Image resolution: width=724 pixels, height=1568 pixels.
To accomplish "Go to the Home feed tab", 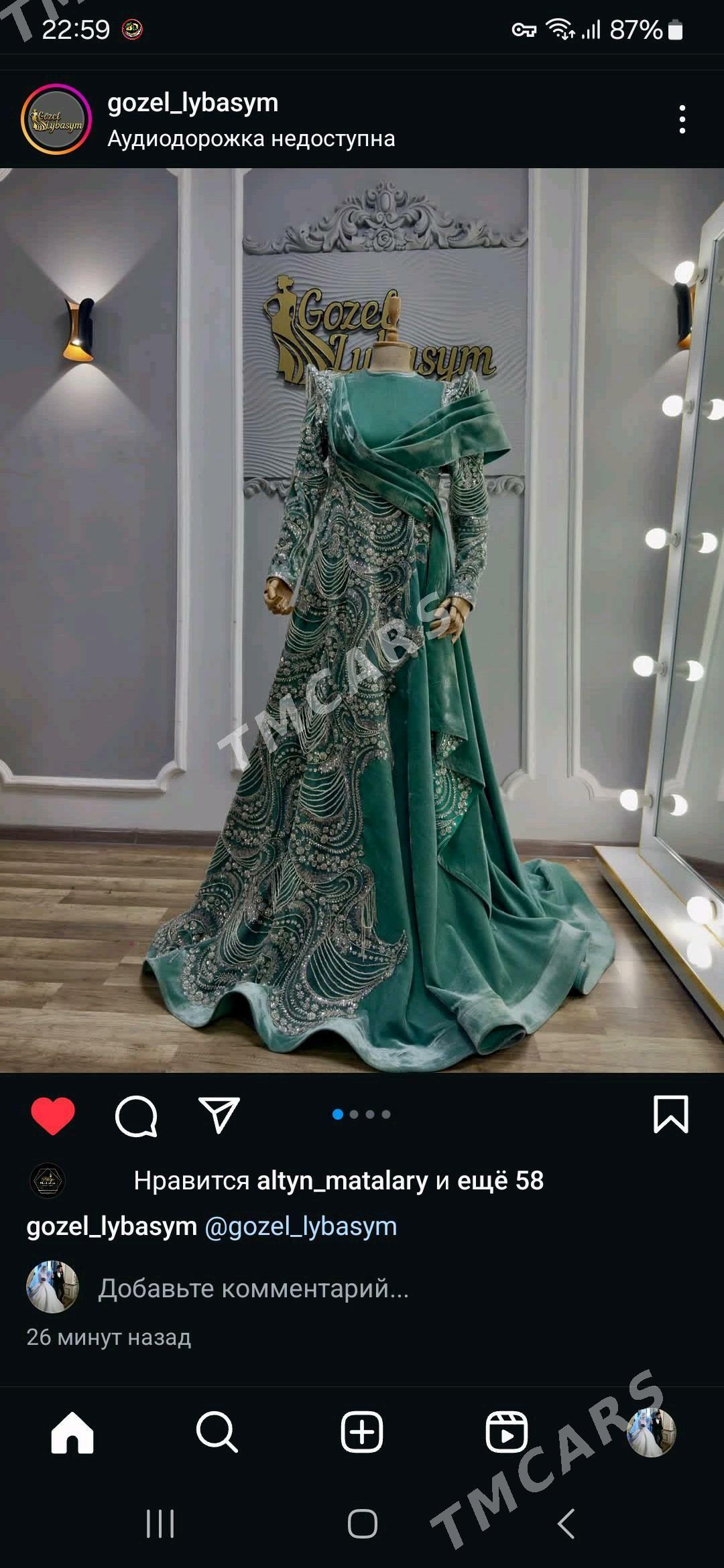I will tap(72, 1432).
